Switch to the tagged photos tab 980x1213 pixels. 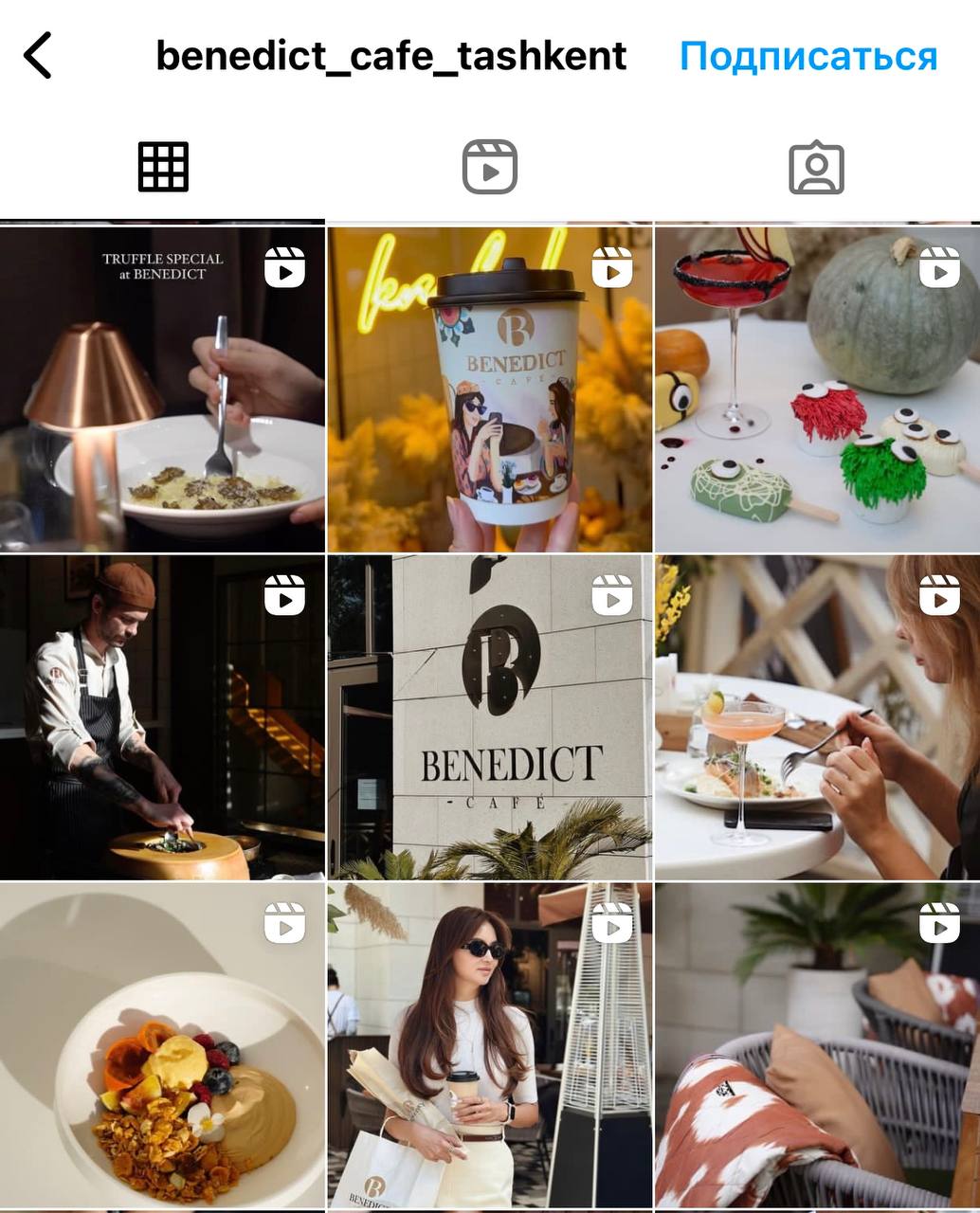click(816, 168)
